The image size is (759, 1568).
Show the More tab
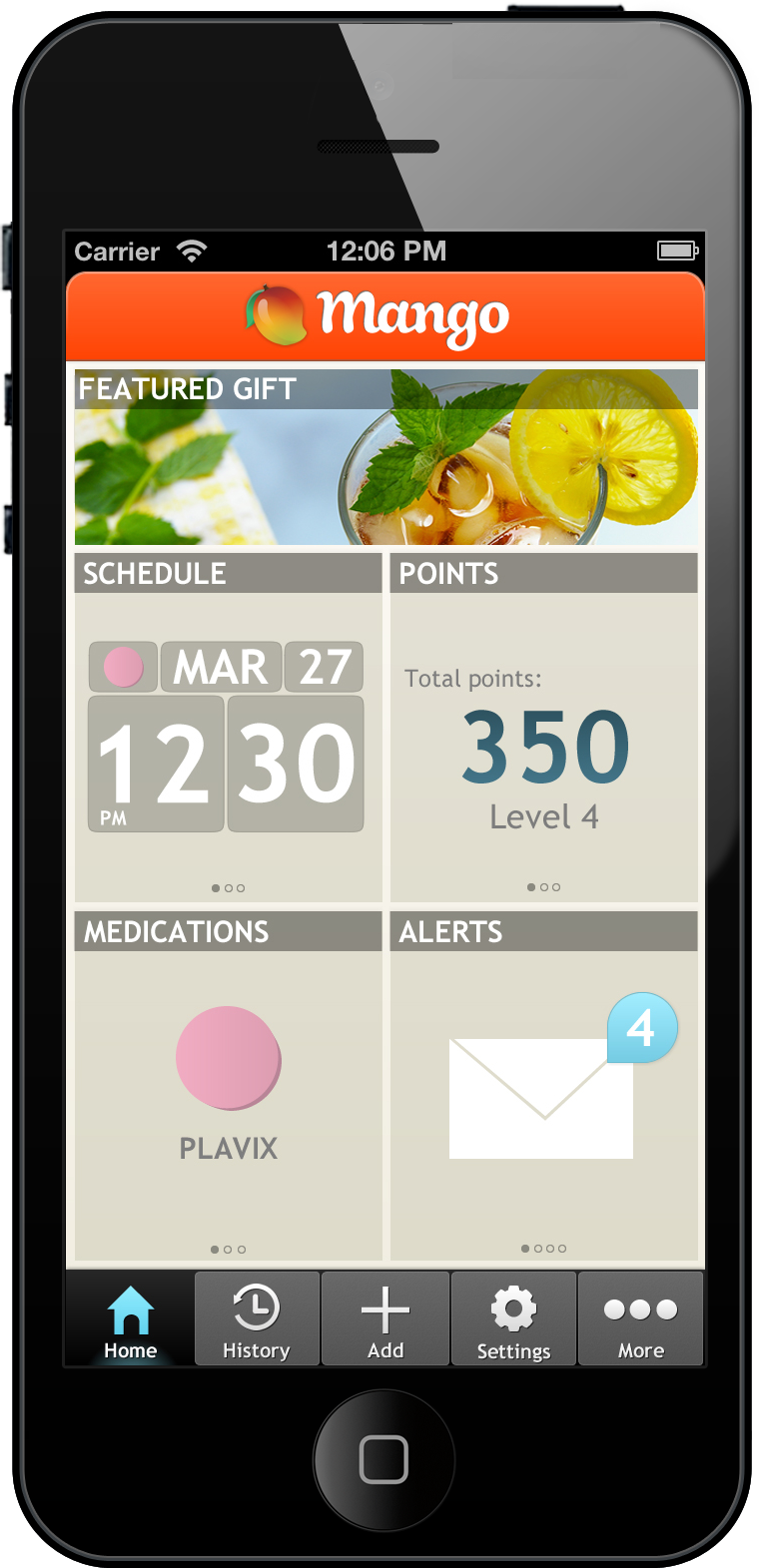640,1321
